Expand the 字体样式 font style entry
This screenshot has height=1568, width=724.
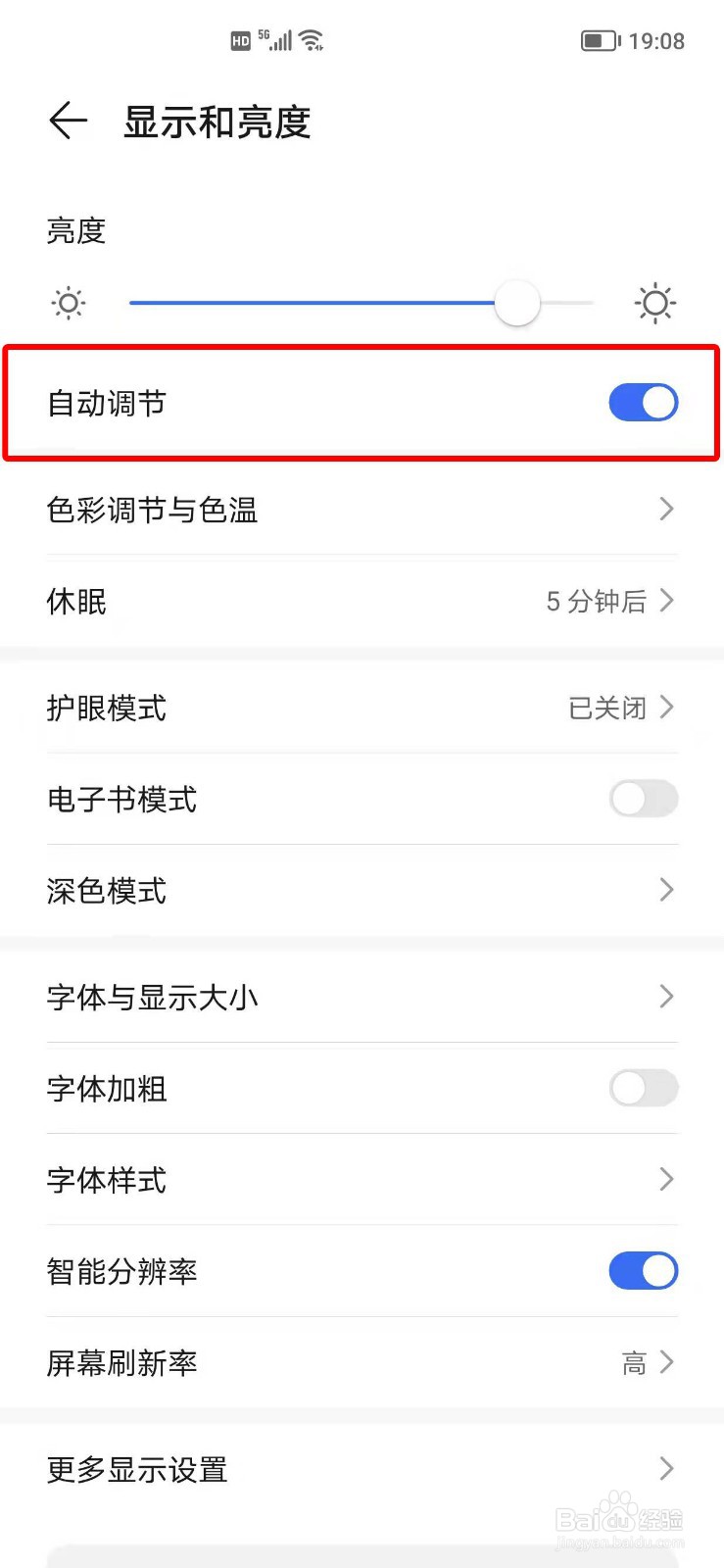362,1179
